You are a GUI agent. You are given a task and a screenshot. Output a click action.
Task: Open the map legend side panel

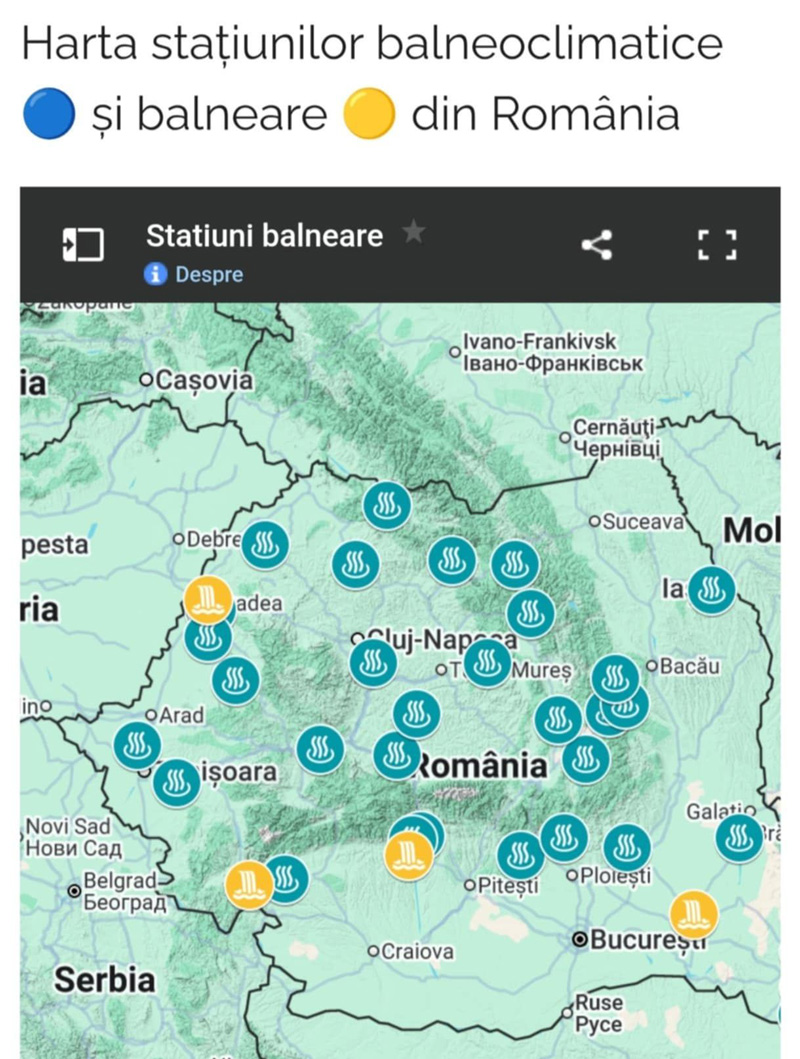(x=84, y=244)
